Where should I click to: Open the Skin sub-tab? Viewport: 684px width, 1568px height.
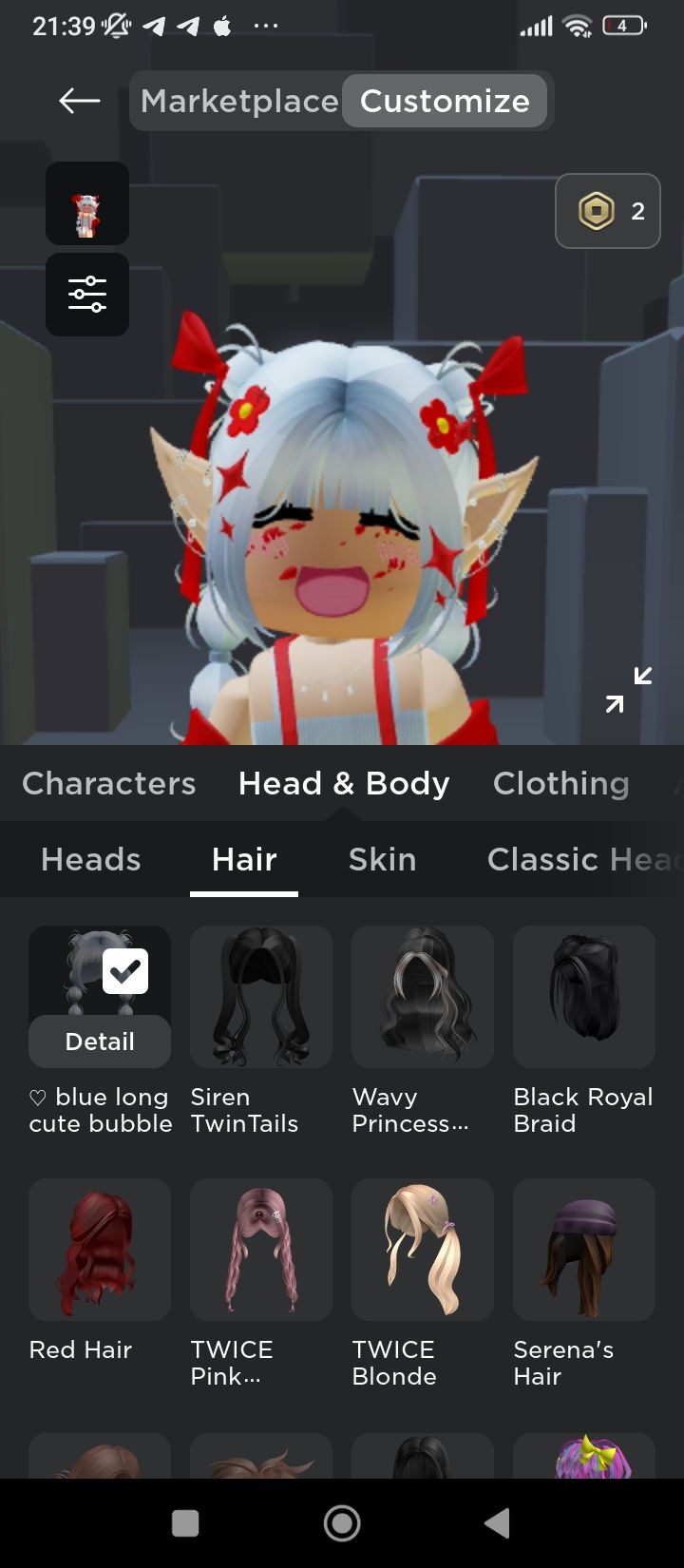(x=382, y=859)
